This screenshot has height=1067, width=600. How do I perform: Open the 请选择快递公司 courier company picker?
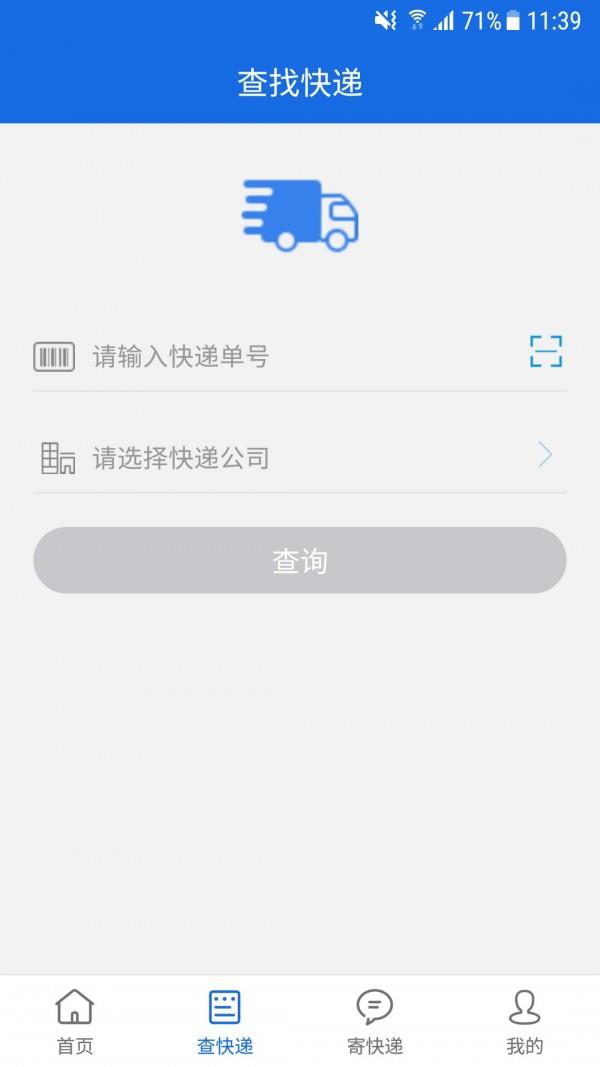point(300,458)
